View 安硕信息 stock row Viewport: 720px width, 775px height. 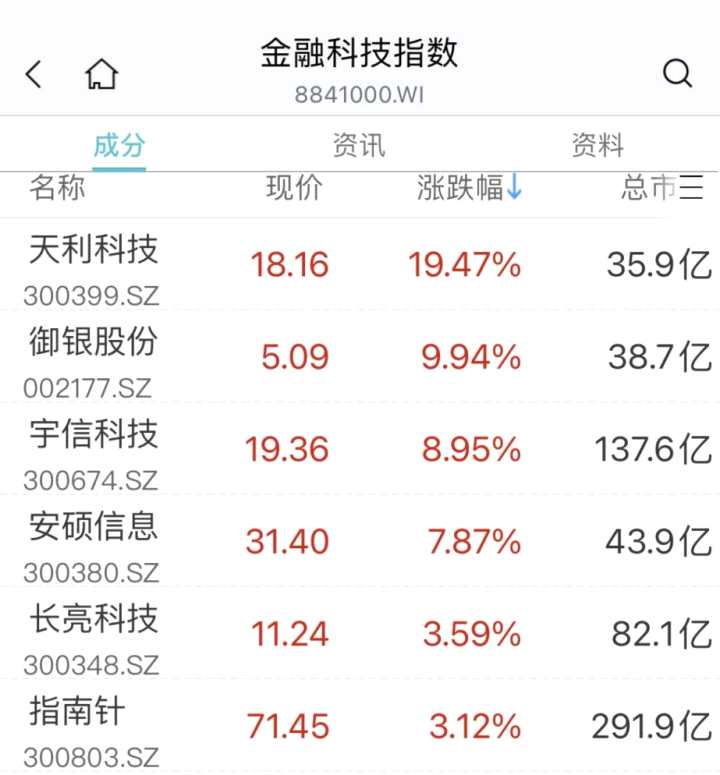[93, 541]
